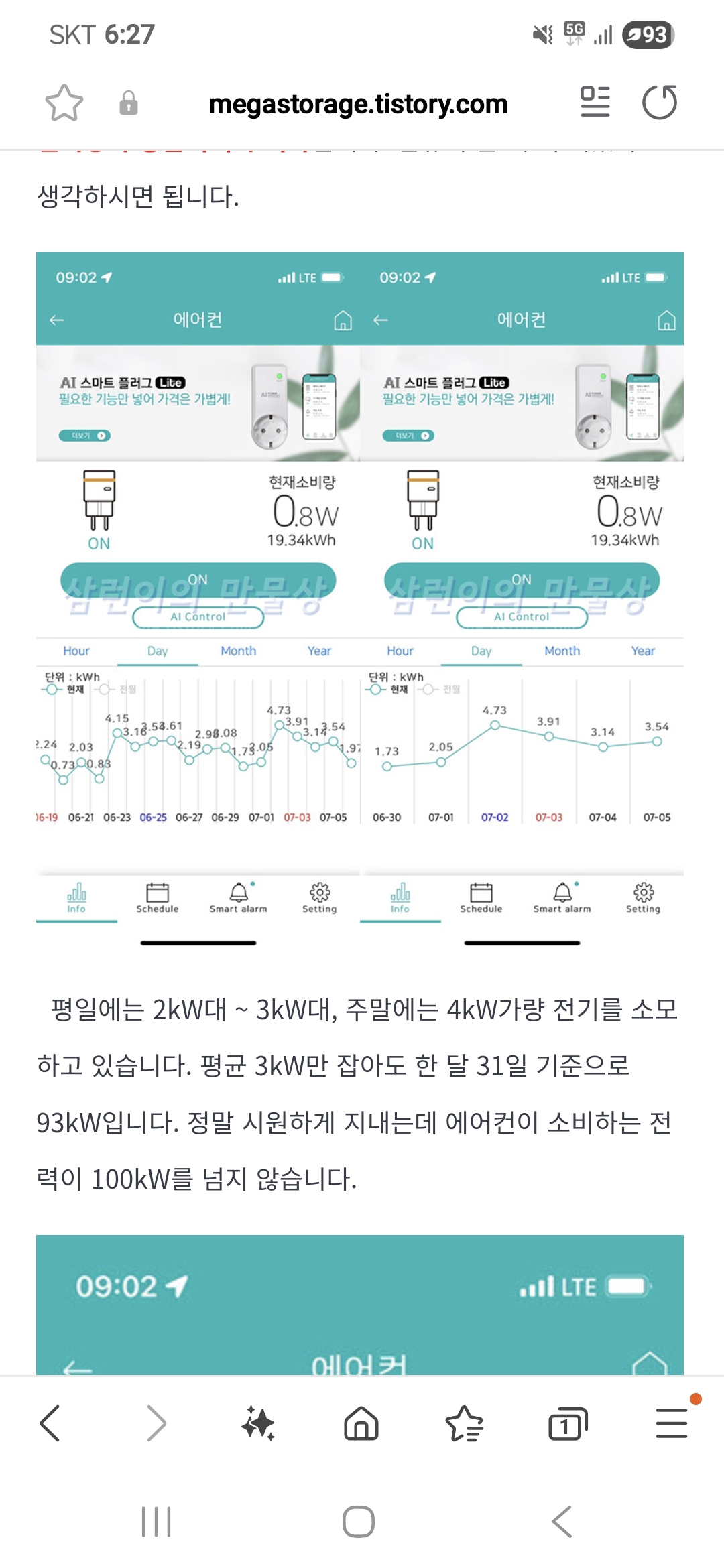Open the browser menu
The height and width of the screenshot is (1568, 724).
(x=672, y=1423)
